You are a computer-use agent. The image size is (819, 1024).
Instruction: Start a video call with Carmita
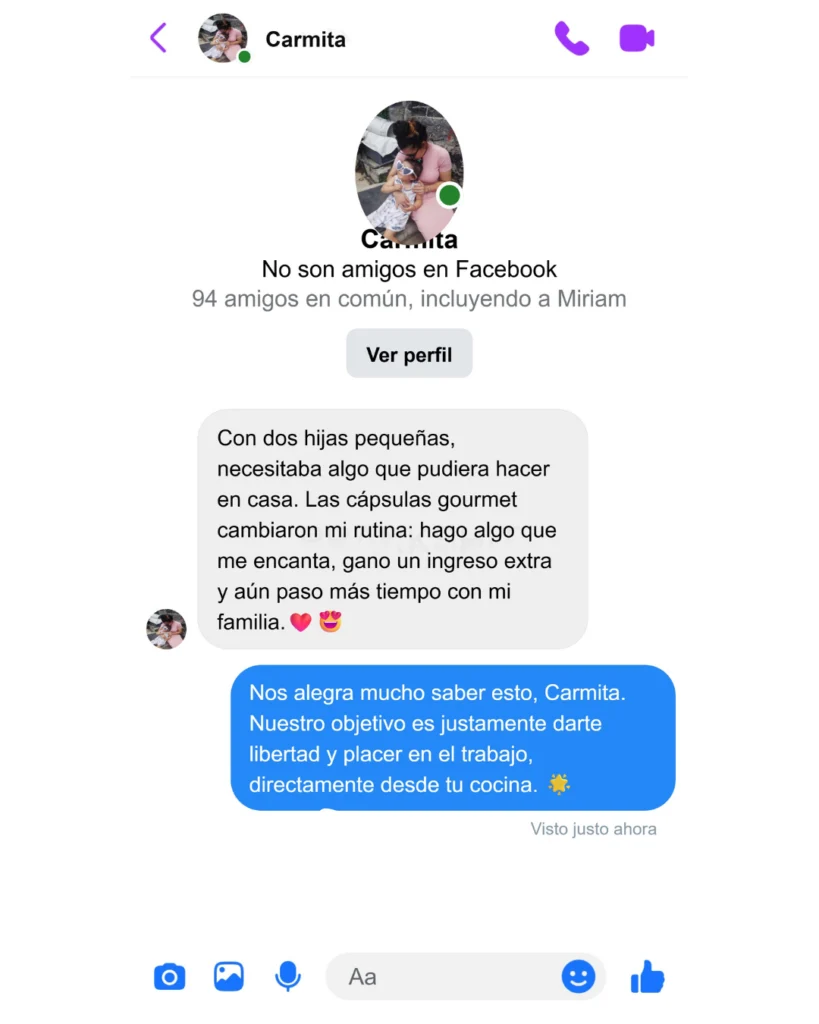click(x=636, y=39)
